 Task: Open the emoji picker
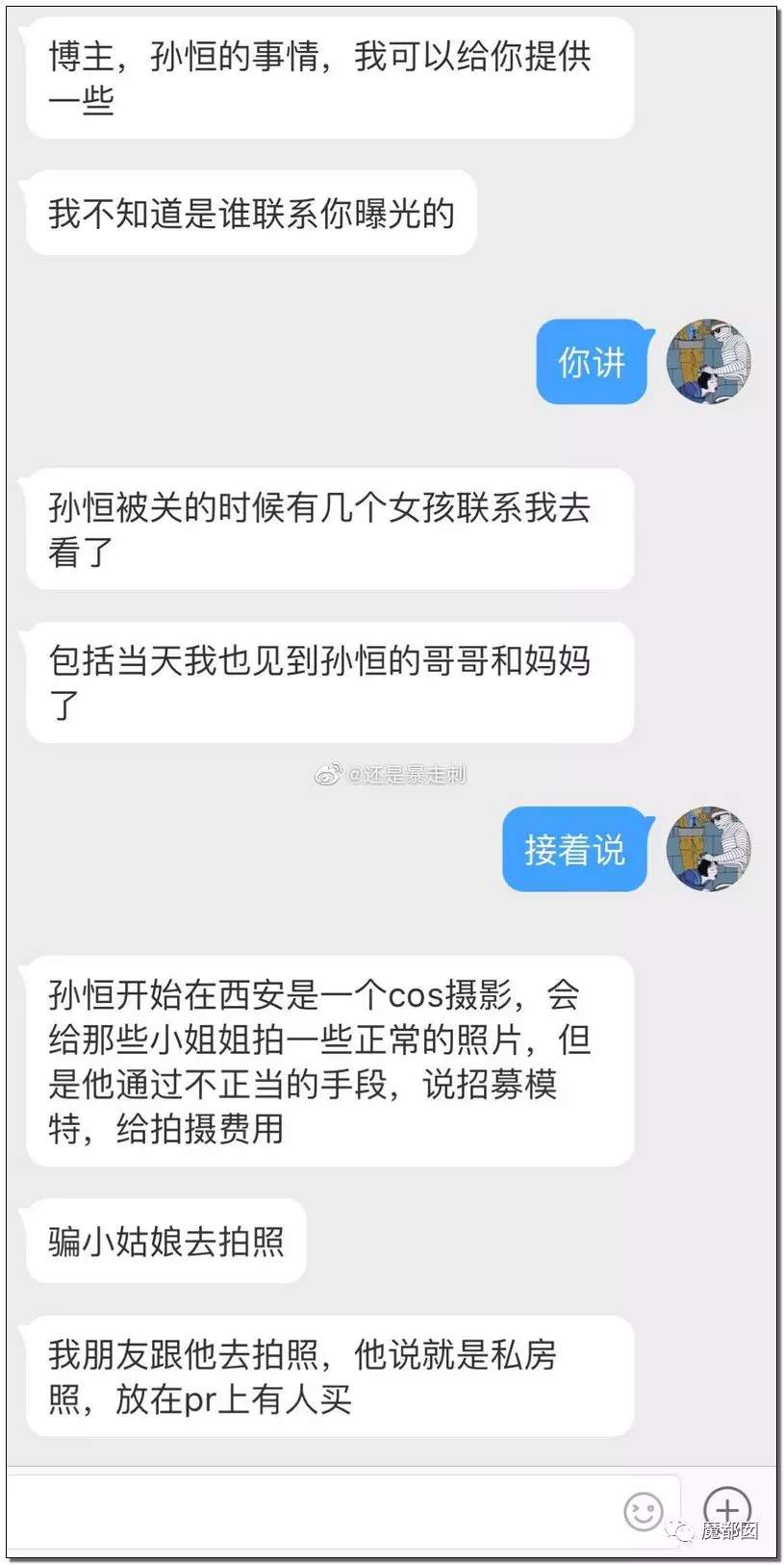(x=644, y=1510)
